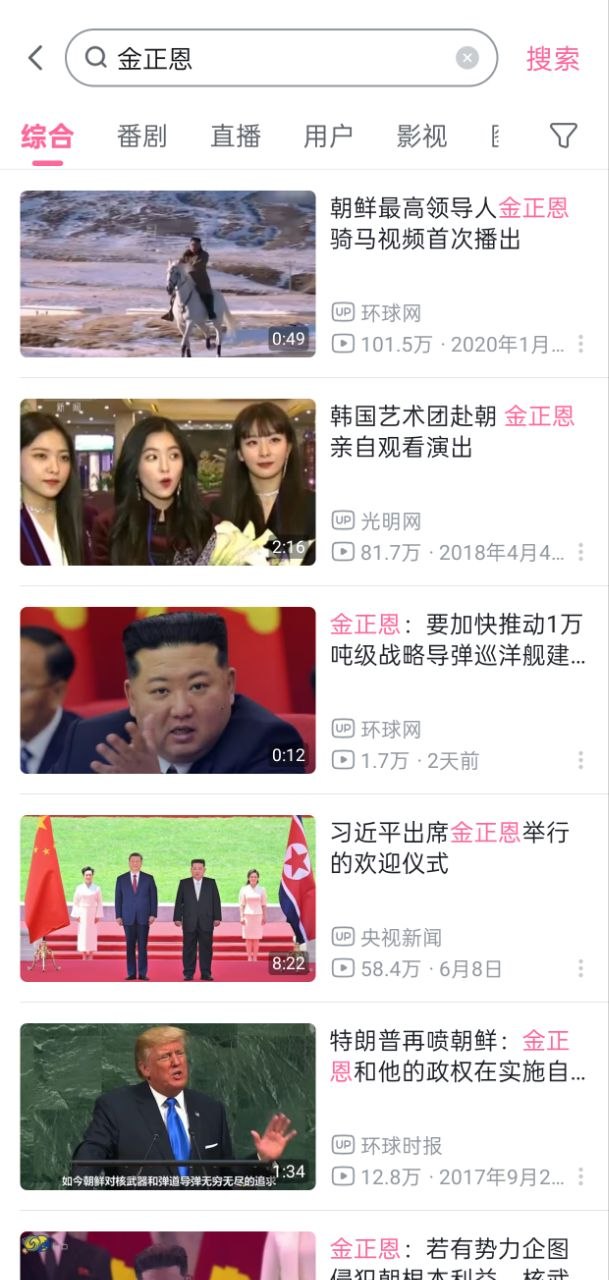Open the 骑马视频首次播出 video result
This screenshot has width=609, height=1280.
click(x=304, y=274)
